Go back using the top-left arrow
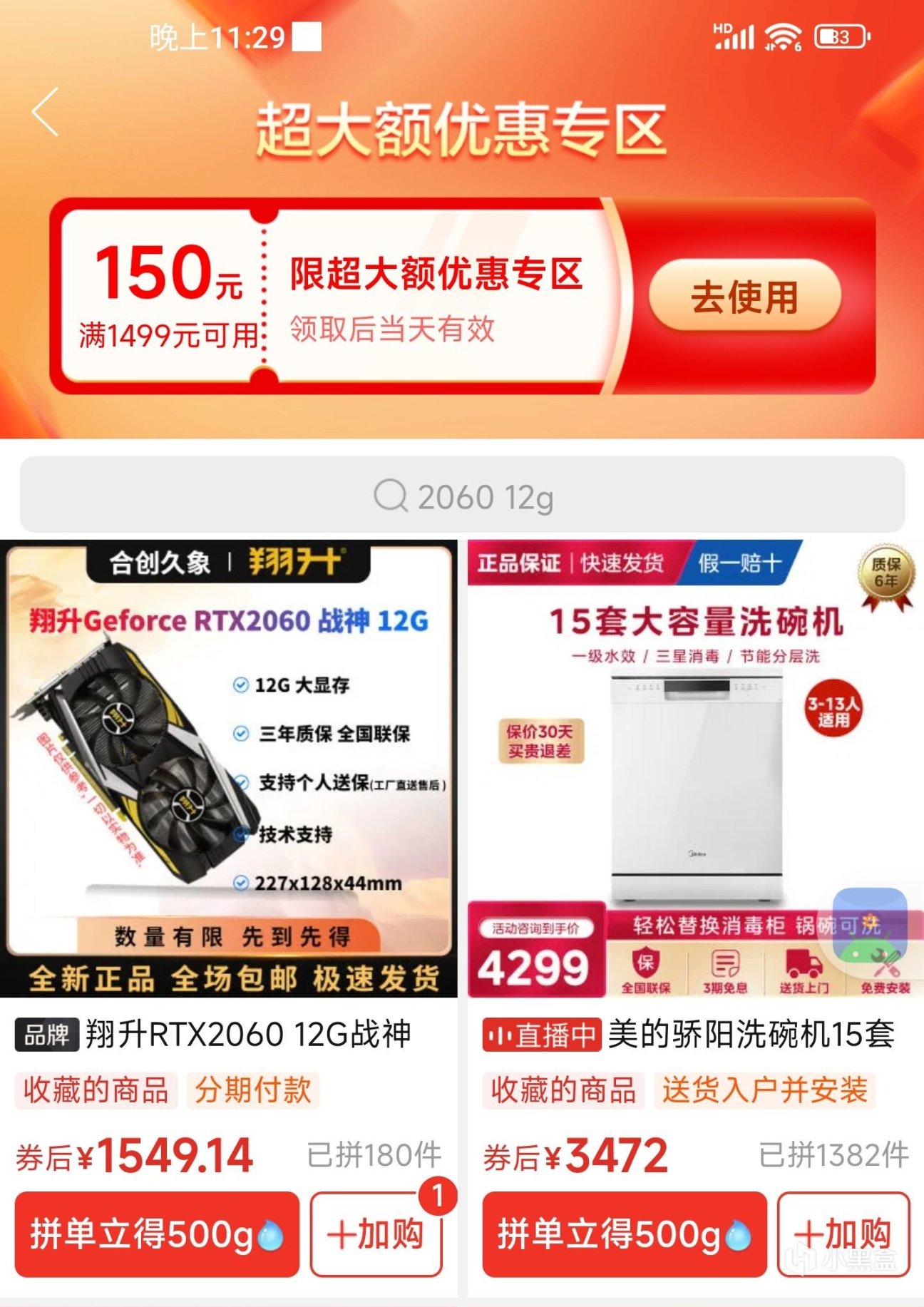This screenshot has width=924, height=1307. point(46,112)
